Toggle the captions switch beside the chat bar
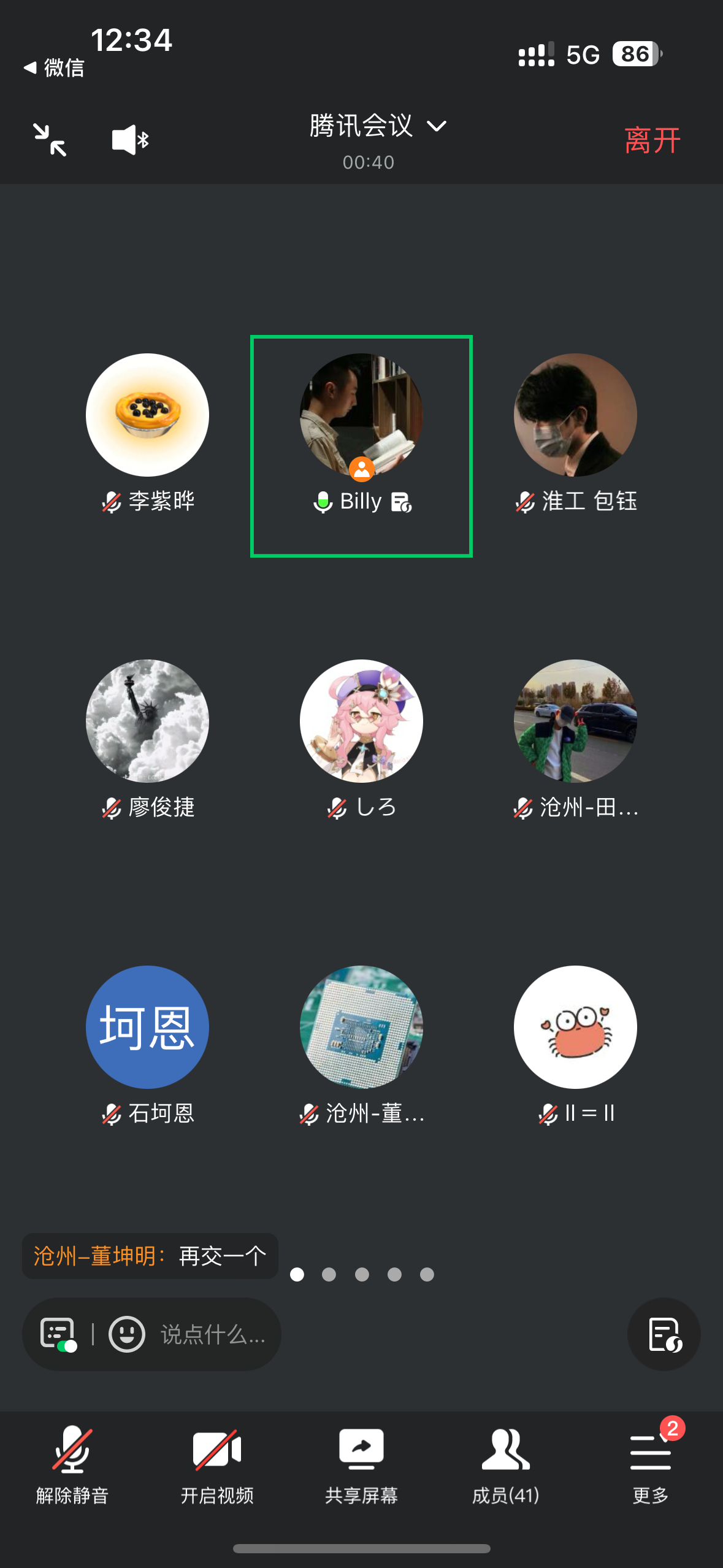 [x=58, y=1334]
